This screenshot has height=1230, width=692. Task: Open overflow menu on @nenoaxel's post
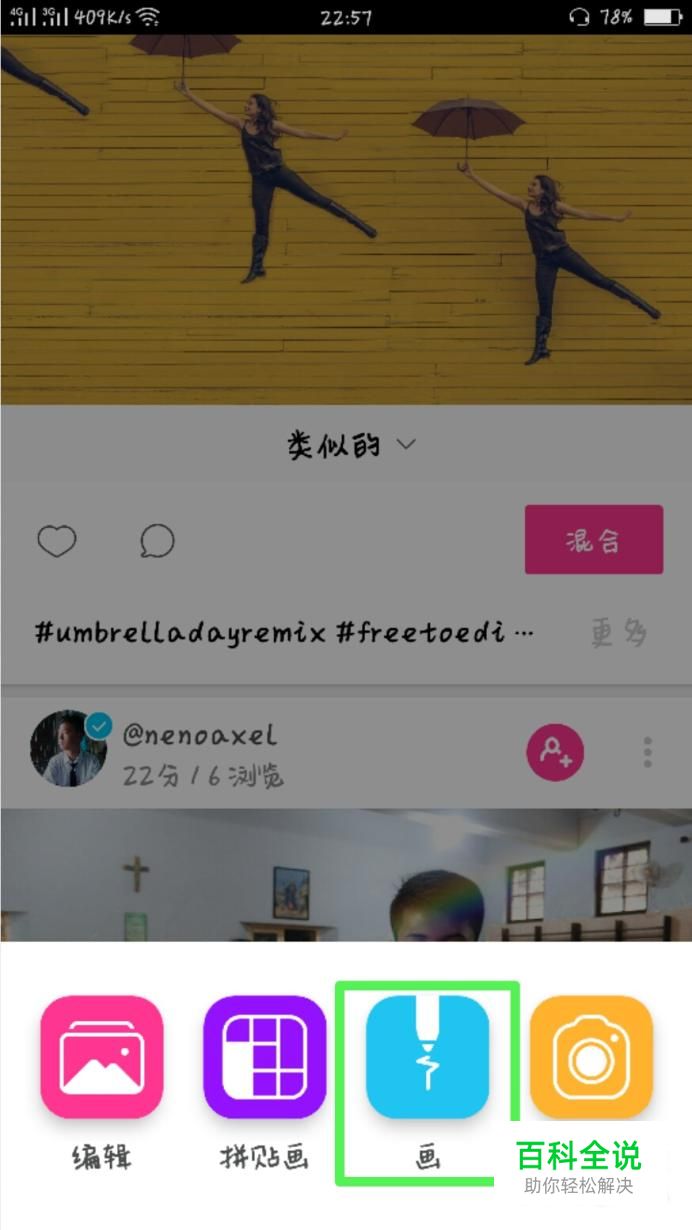coord(648,752)
